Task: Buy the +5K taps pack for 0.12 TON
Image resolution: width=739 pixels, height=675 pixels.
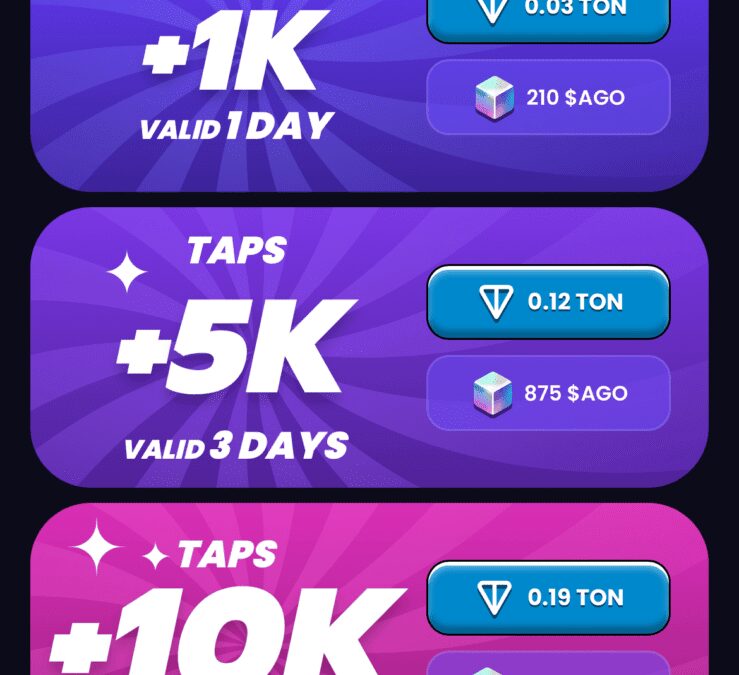Action: pyautogui.click(x=548, y=302)
